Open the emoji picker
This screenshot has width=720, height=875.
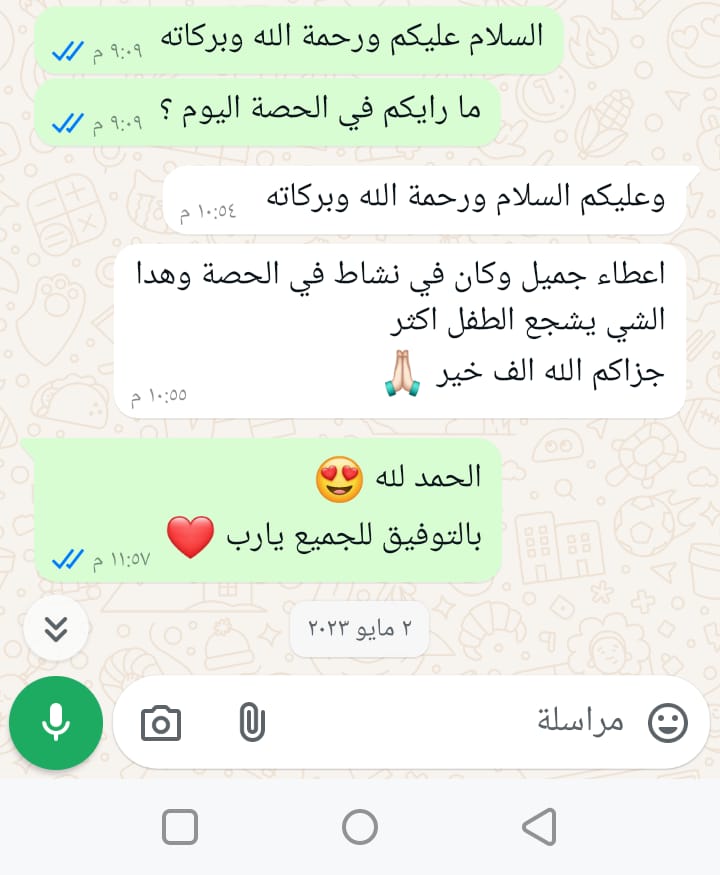point(668,722)
